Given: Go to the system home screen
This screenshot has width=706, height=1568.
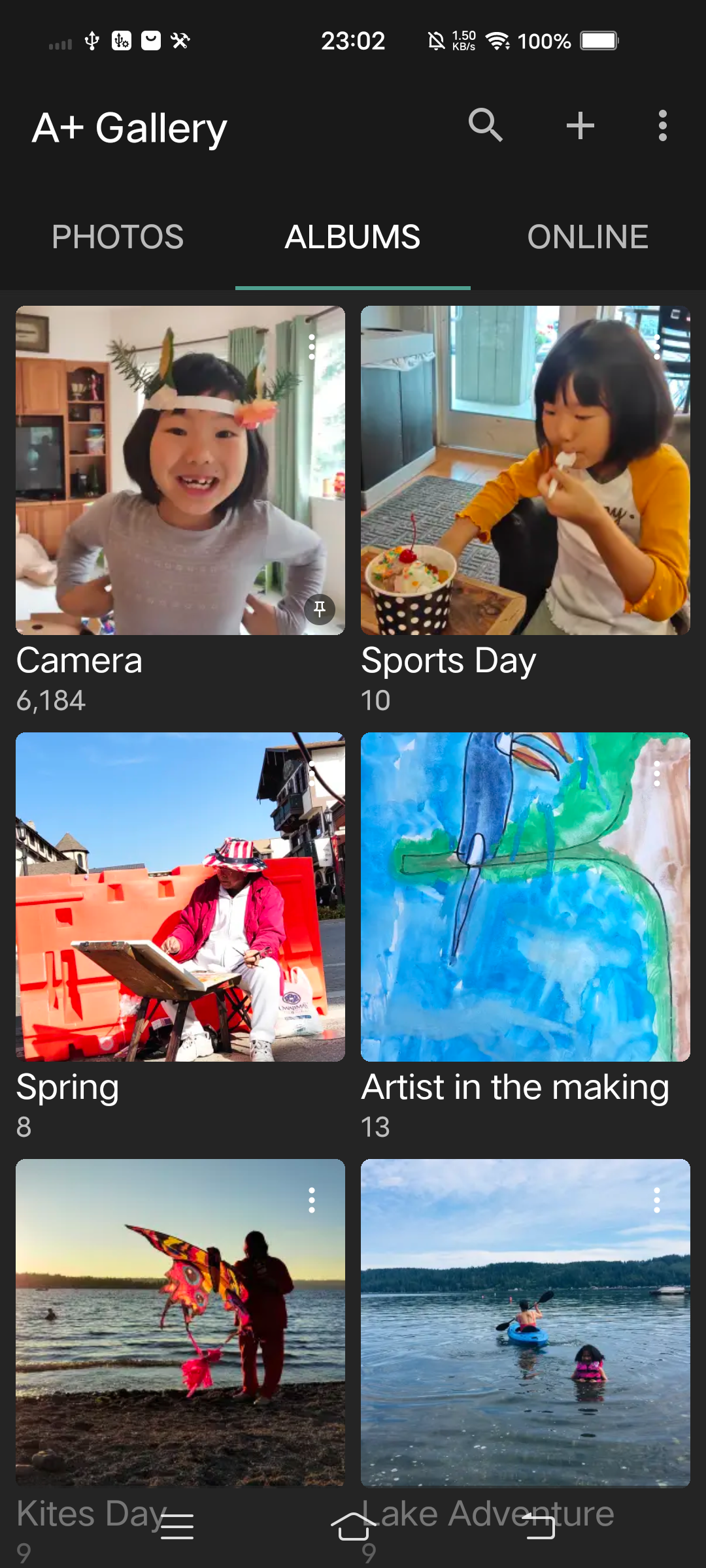Looking at the screenshot, I should tap(353, 1526).
